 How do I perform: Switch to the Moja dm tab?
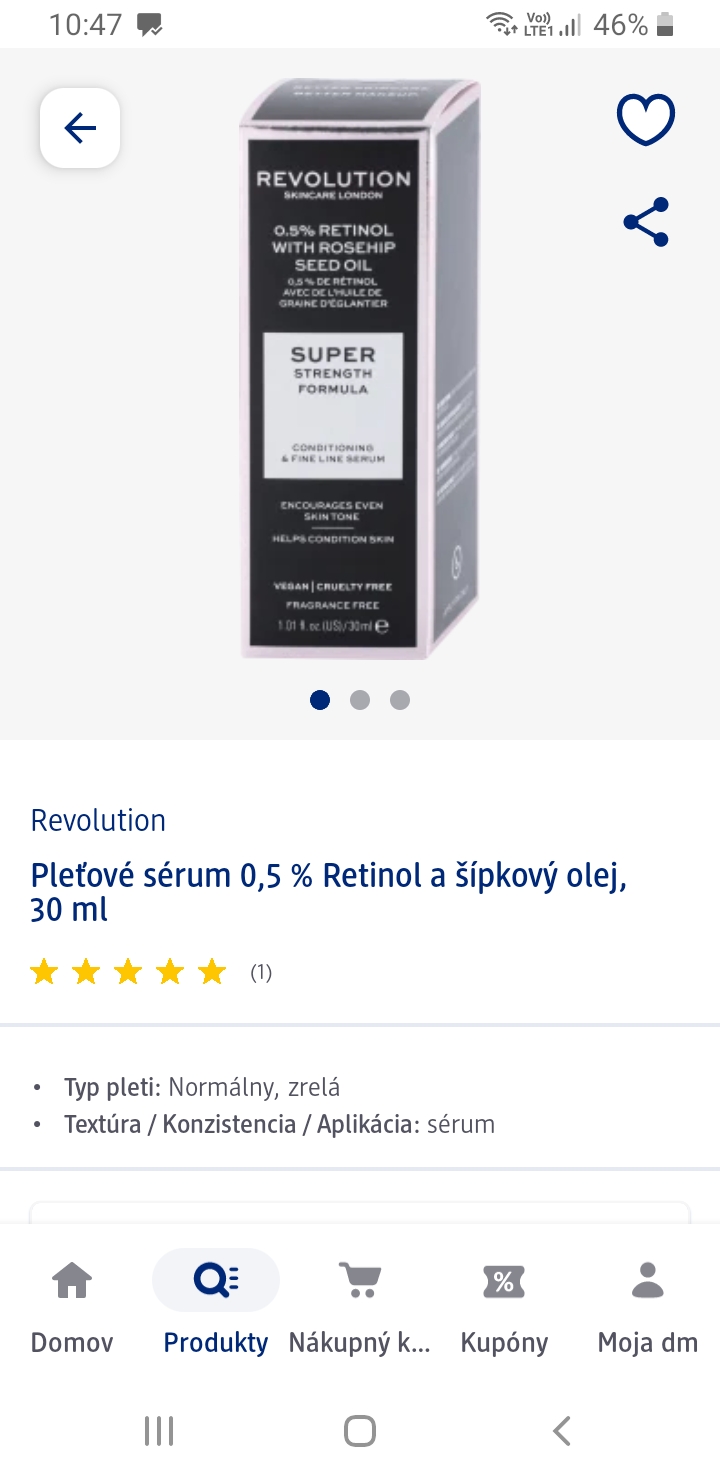point(648,1305)
